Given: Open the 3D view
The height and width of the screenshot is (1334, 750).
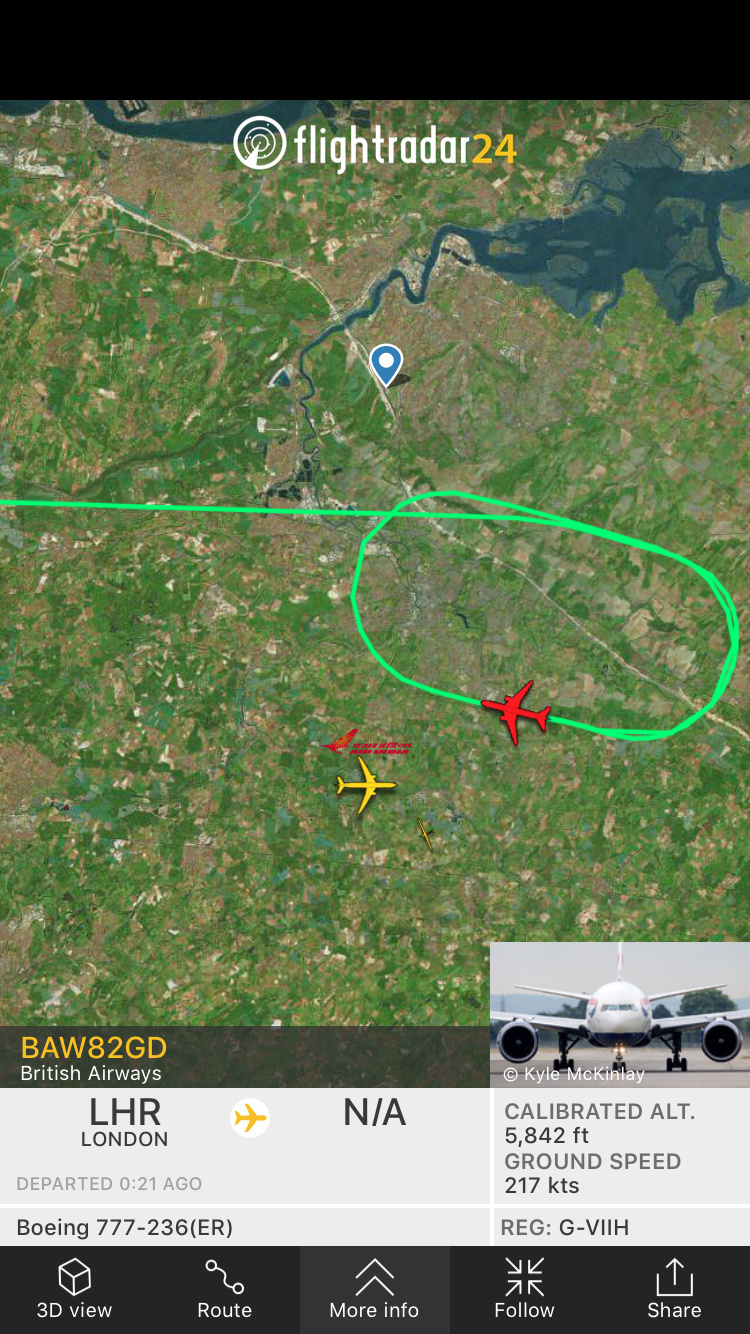Looking at the screenshot, I should (74, 1290).
